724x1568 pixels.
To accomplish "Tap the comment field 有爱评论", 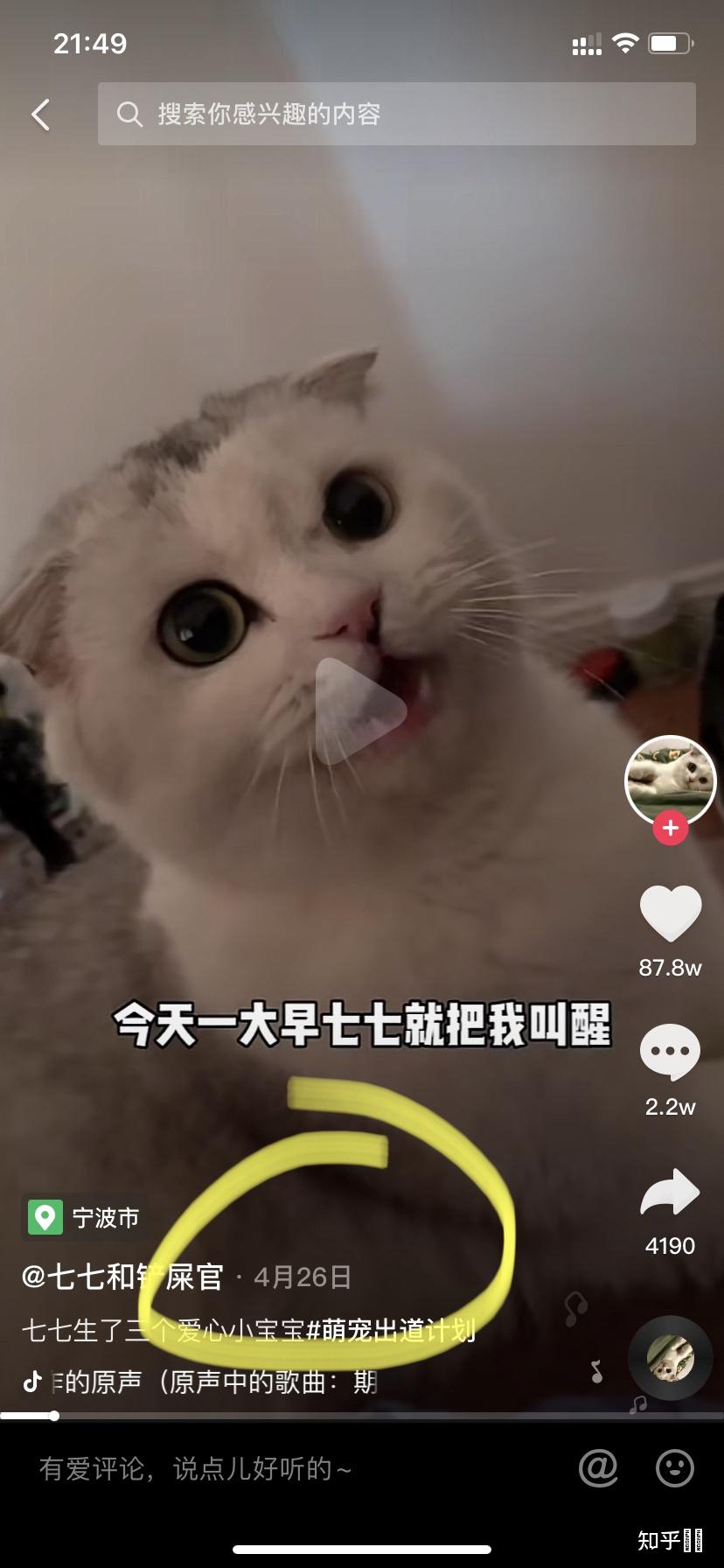I will [x=262, y=1469].
